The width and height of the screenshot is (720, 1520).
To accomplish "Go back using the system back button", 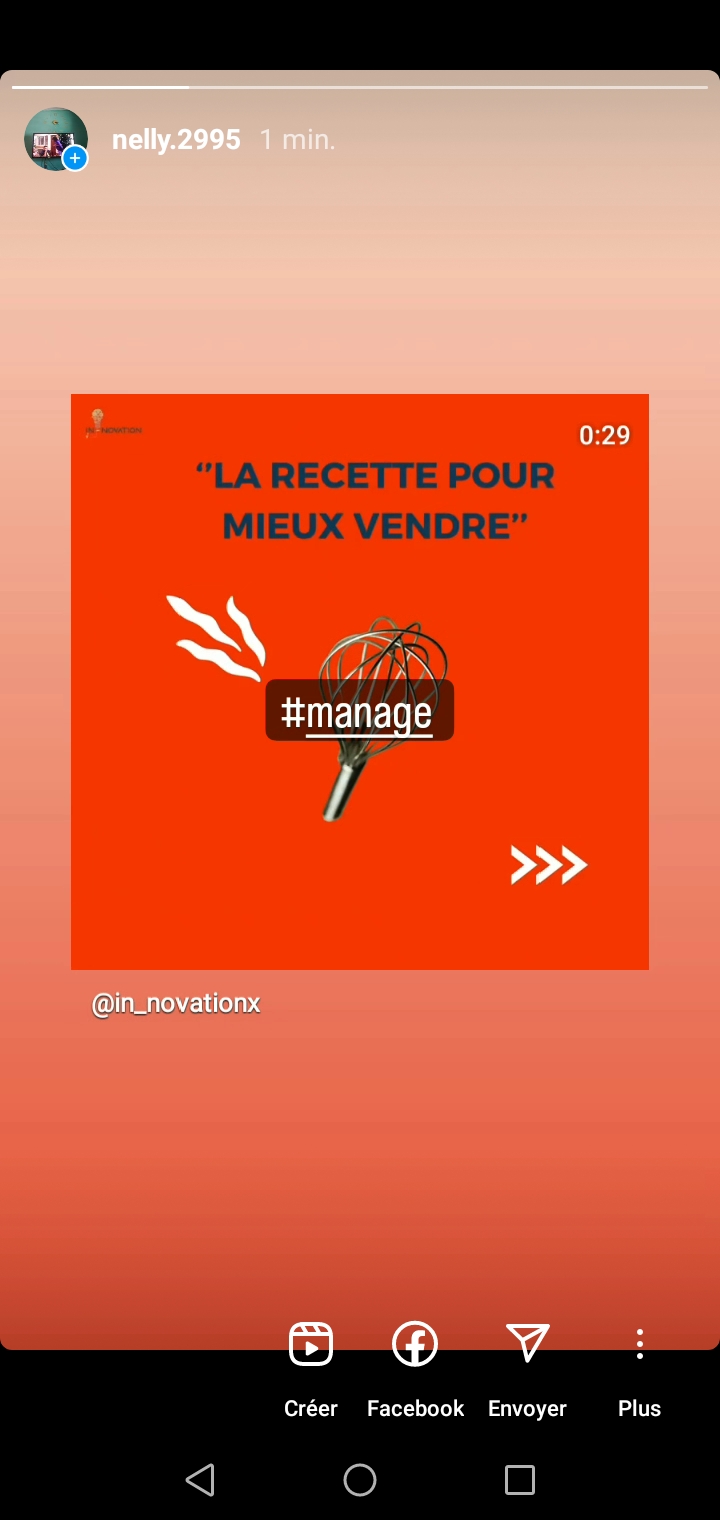I will [200, 1480].
